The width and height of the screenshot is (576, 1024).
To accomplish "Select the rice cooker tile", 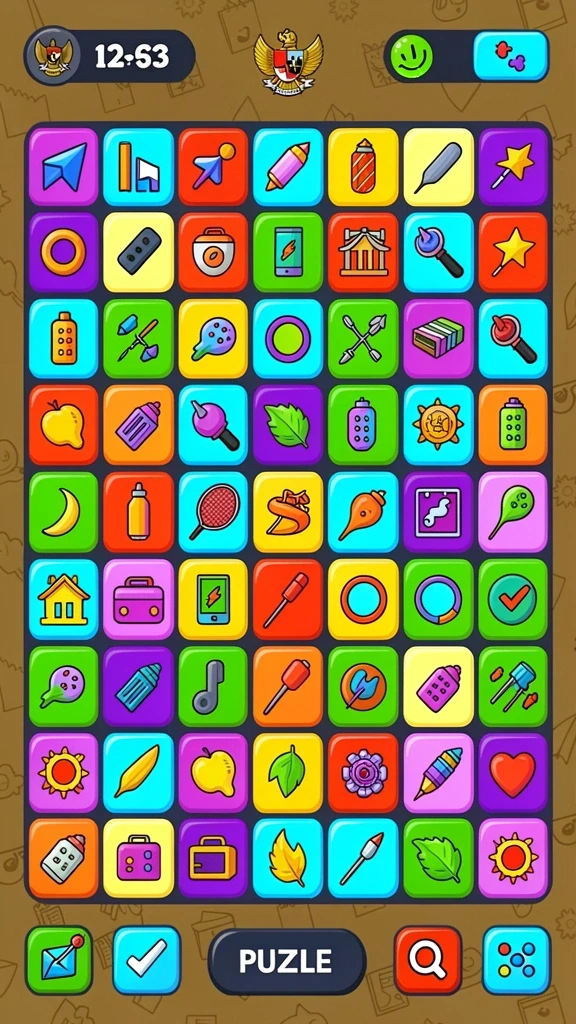I will pyautogui.click(x=213, y=252).
